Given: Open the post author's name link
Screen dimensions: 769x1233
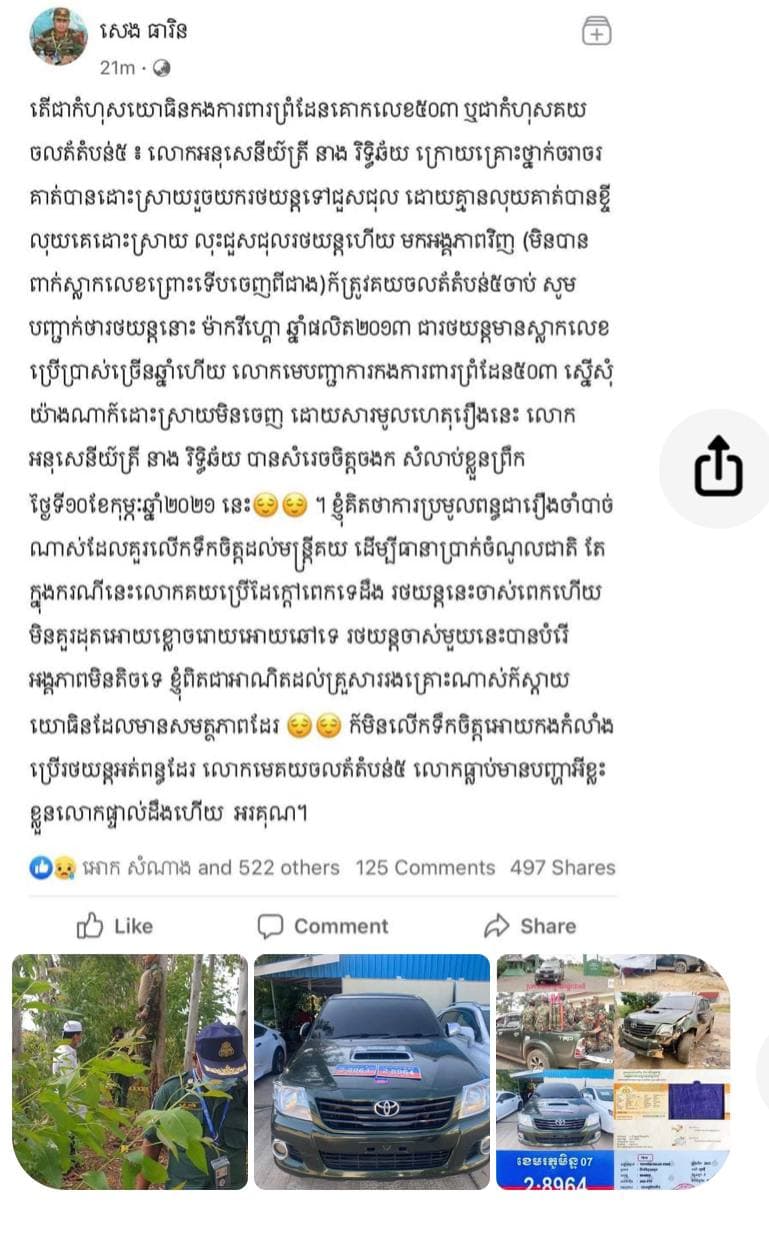Looking at the screenshot, I should (143, 31).
